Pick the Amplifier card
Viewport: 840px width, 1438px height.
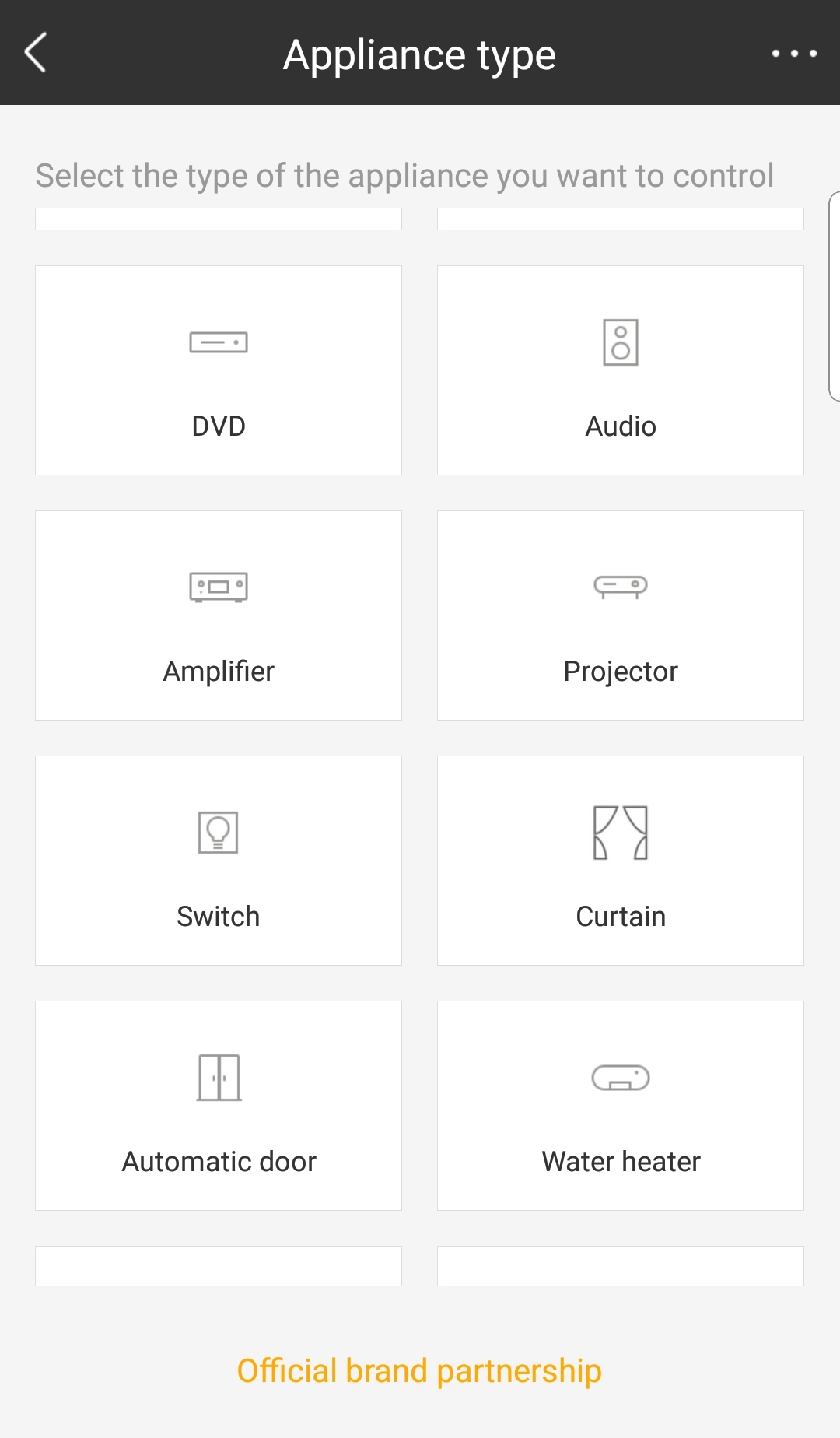click(x=219, y=616)
